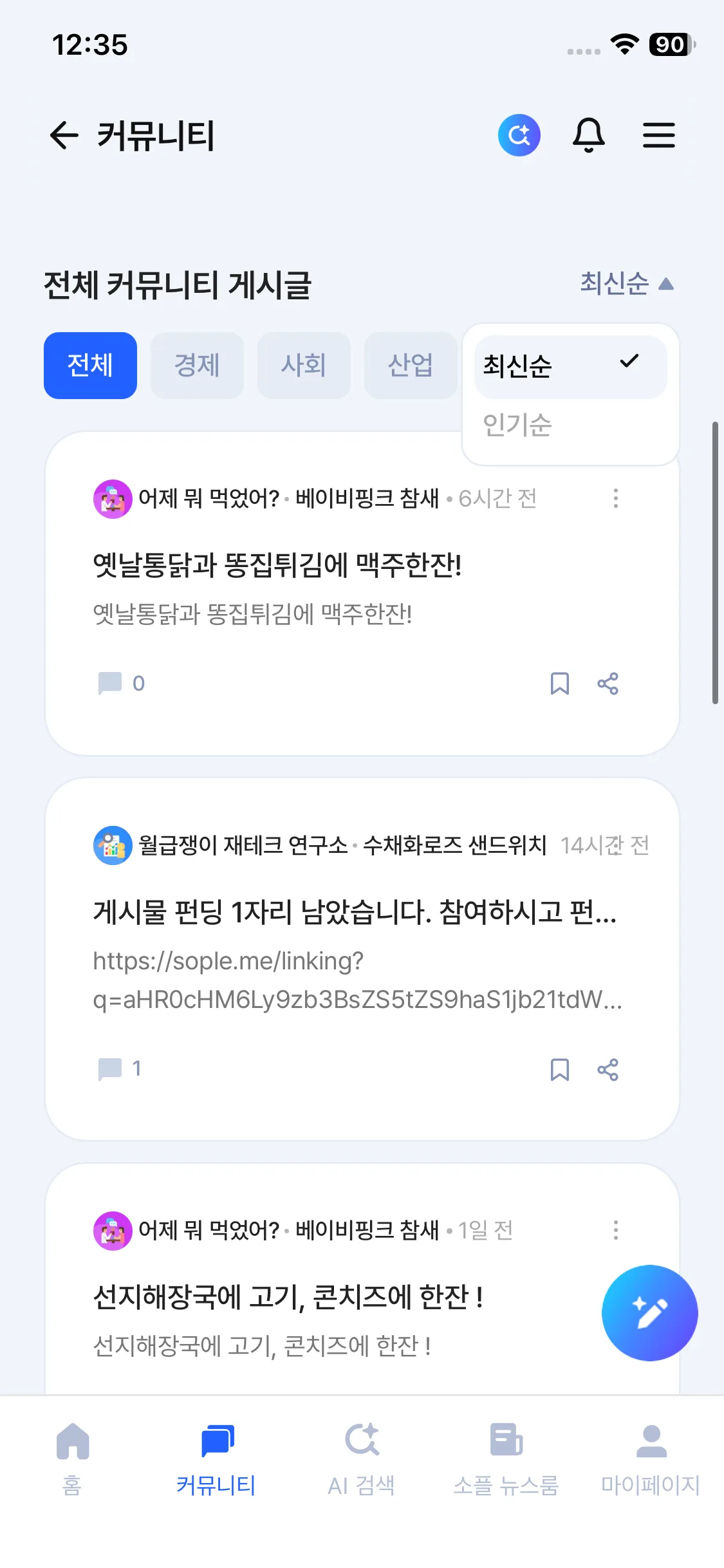Bookmark the 게시물 펀딩 post
Image resolution: width=724 pixels, height=1568 pixels.
tap(559, 1069)
